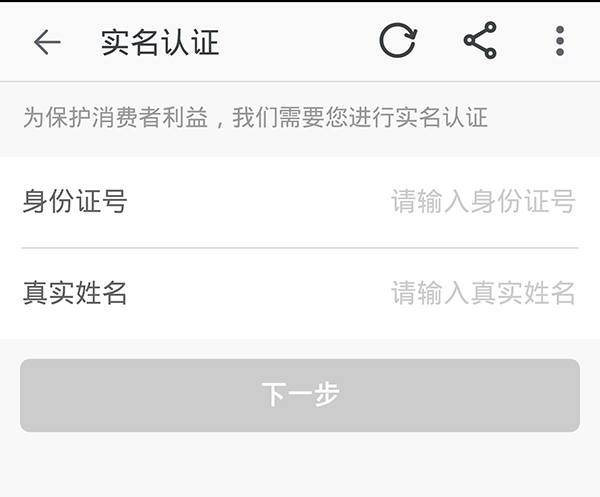Go back from the 实名认证 page
The width and height of the screenshot is (600, 497).
coord(47,42)
